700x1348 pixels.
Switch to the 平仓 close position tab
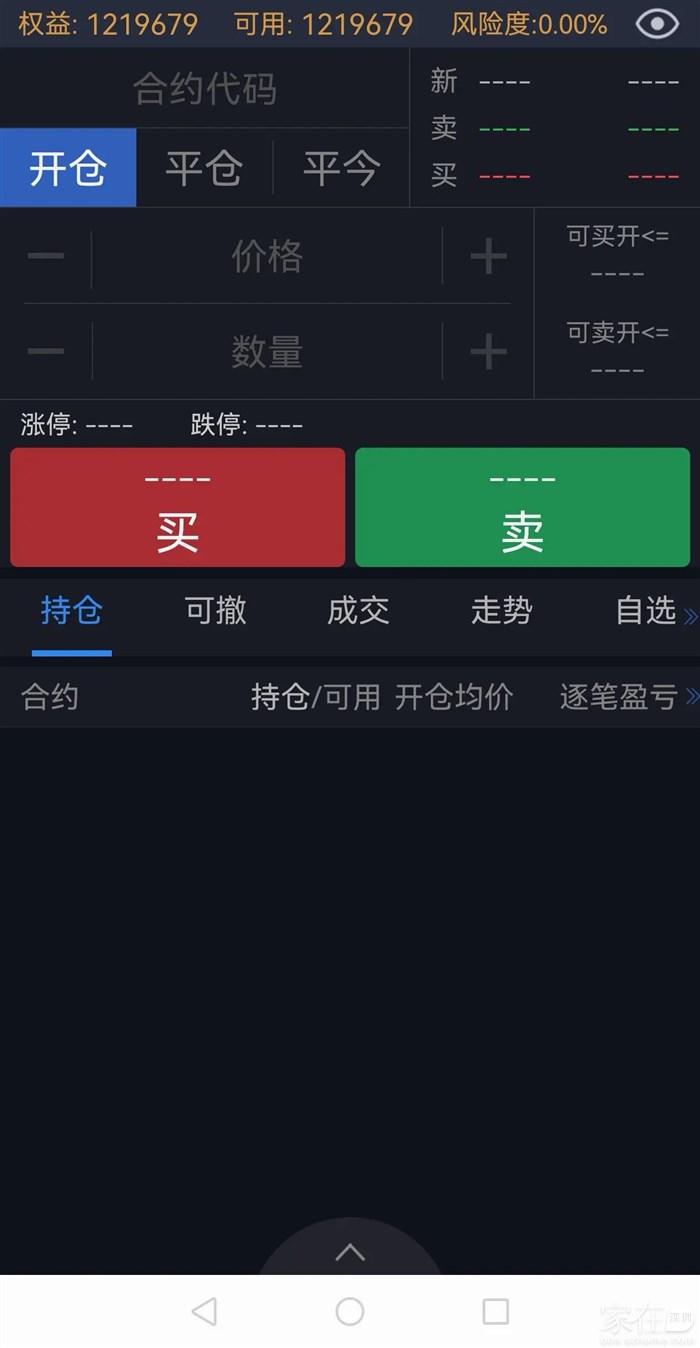pyautogui.click(x=204, y=168)
